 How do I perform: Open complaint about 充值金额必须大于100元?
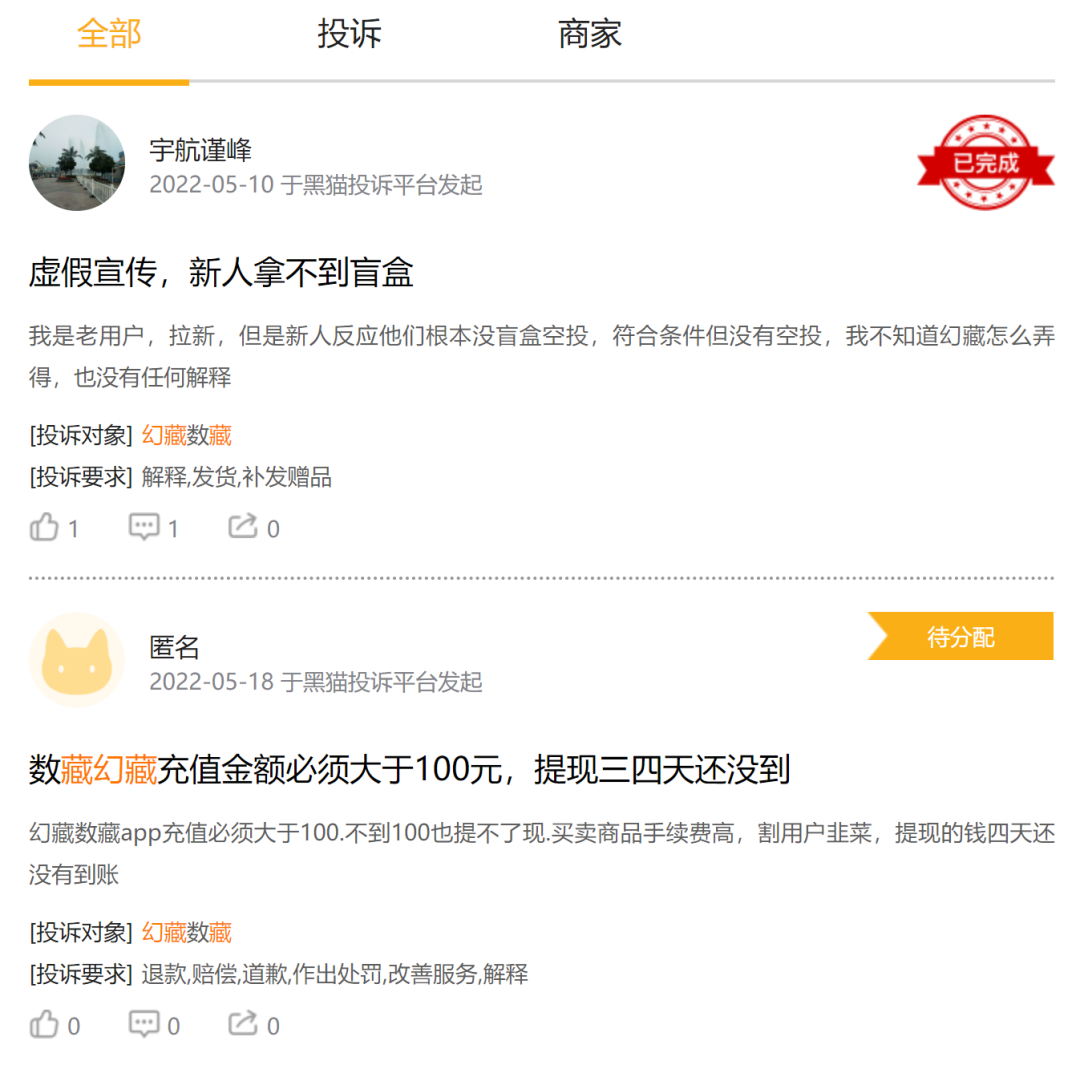(409, 769)
